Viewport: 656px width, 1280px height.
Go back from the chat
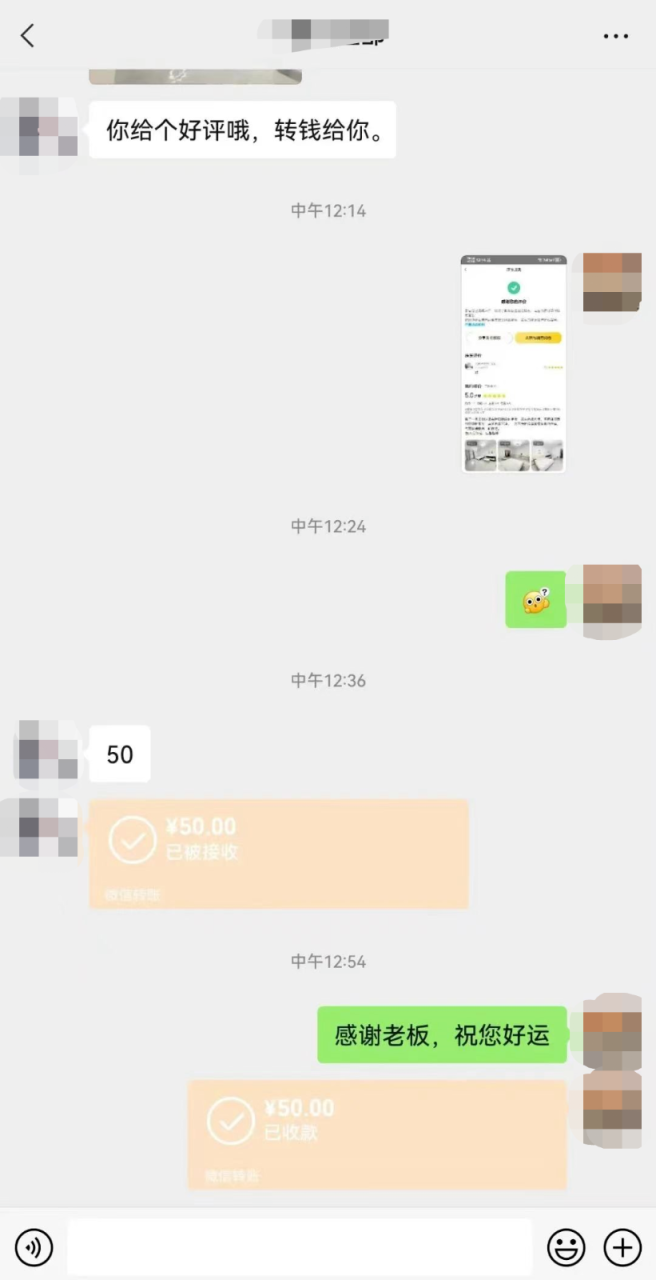click(27, 36)
